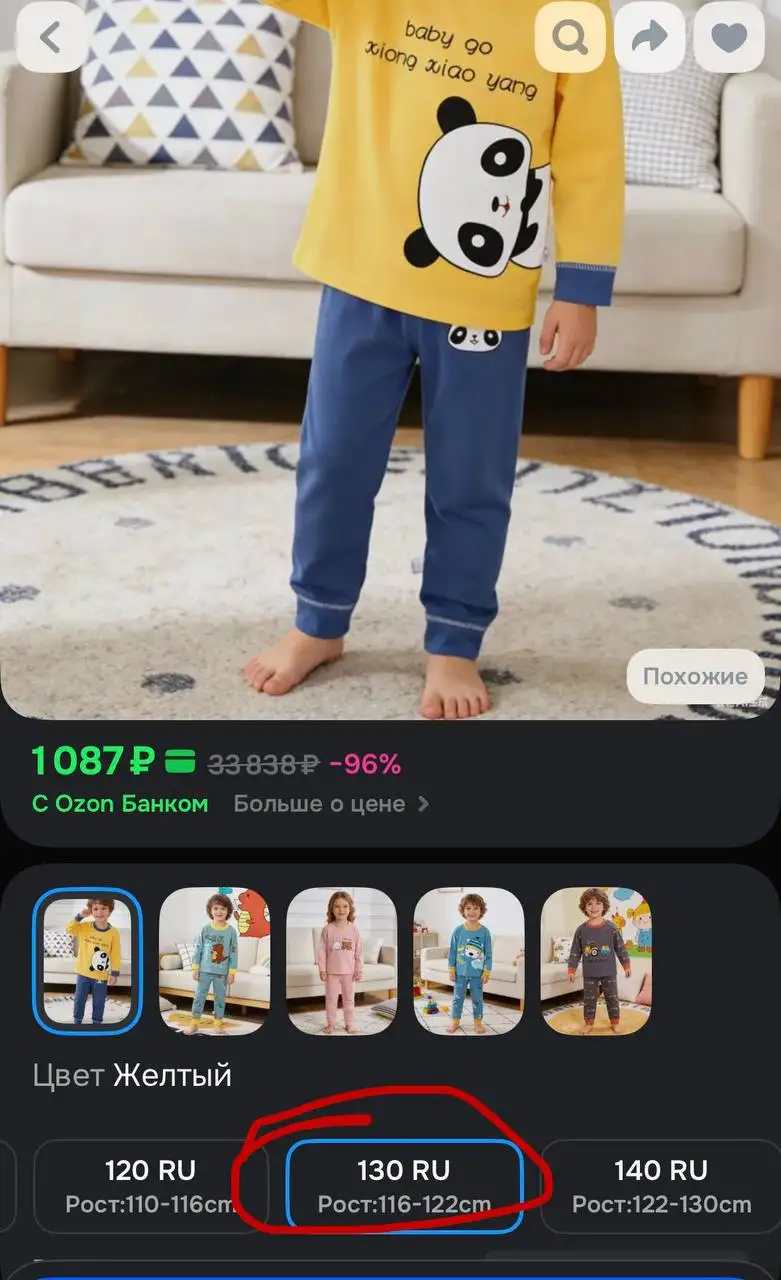Select the blue pajama color variant
The width and height of the screenshot is (781, 1280).
click(x=469, y=961)
